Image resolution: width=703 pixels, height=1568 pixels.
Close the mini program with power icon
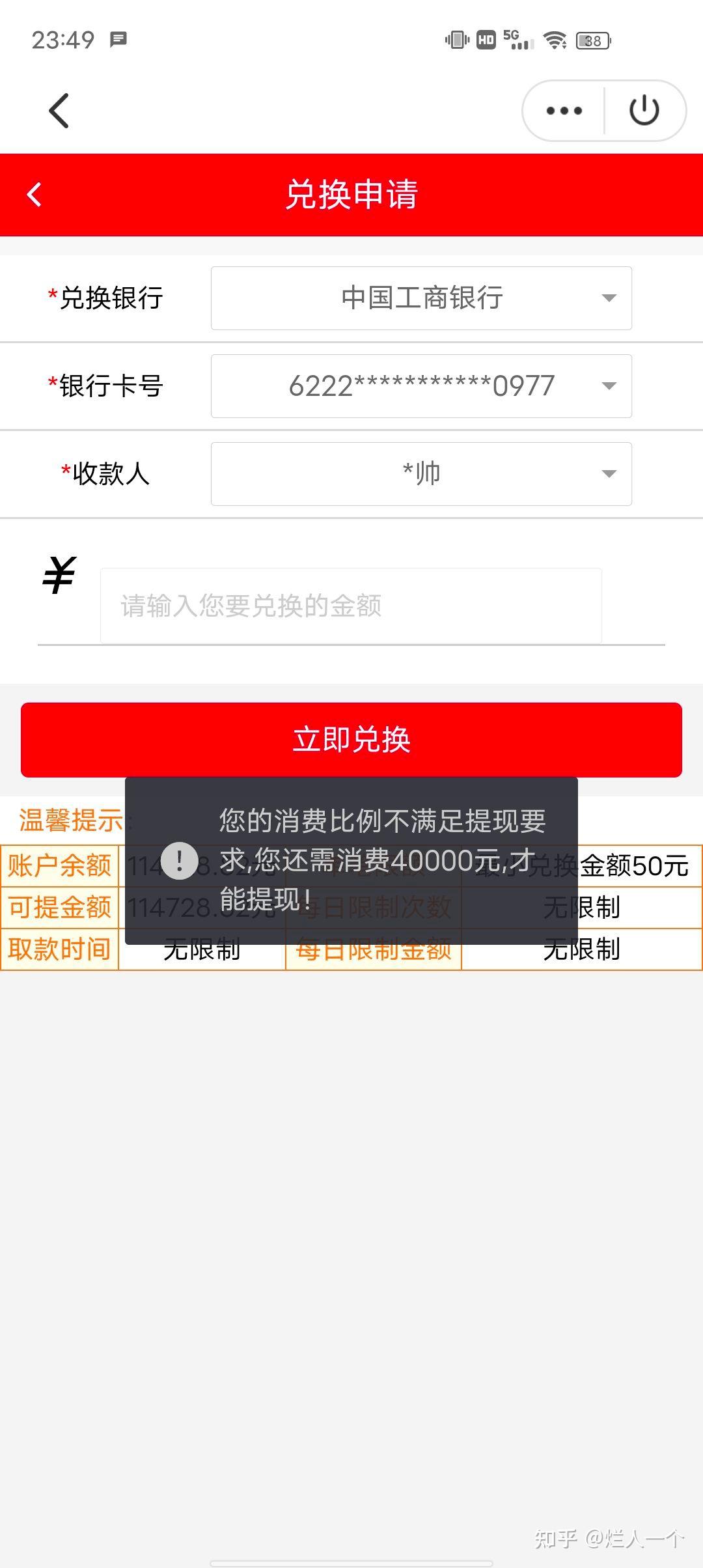click(644, 111)
